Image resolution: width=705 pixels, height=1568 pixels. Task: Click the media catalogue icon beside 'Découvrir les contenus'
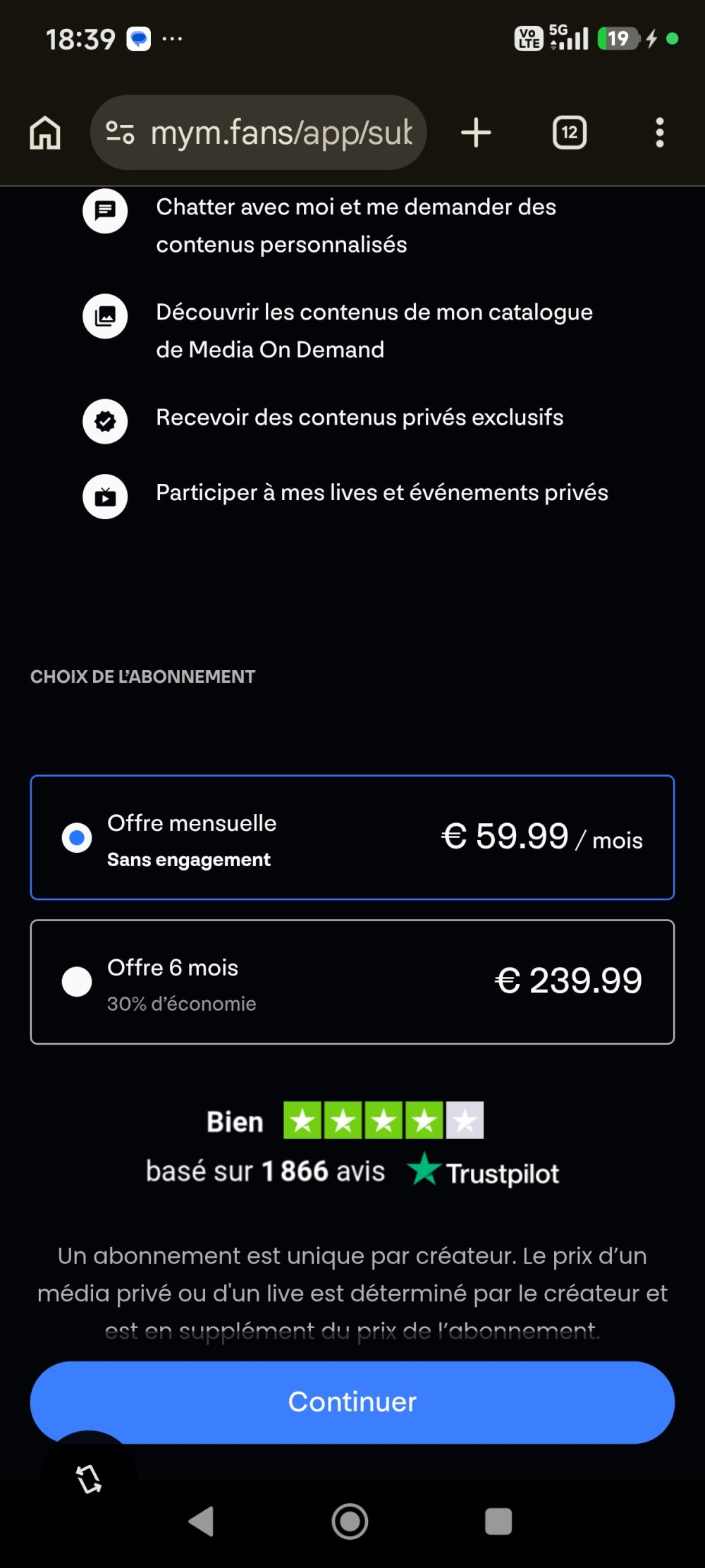click(x=105, y=317)
